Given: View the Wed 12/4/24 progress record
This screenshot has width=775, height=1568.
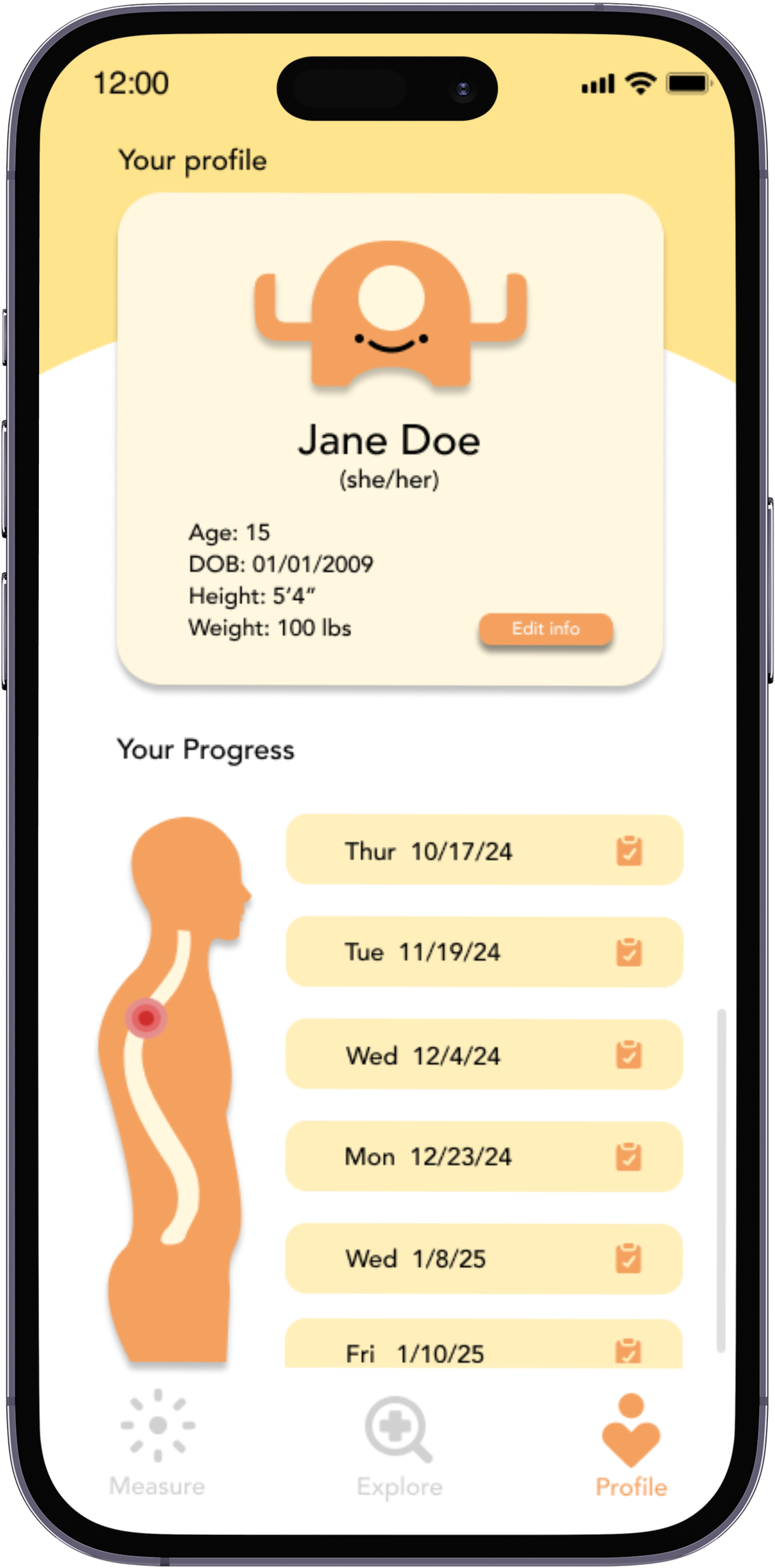Looking at the screenshot, I should pyautogui.click(x=484, y=1055).
